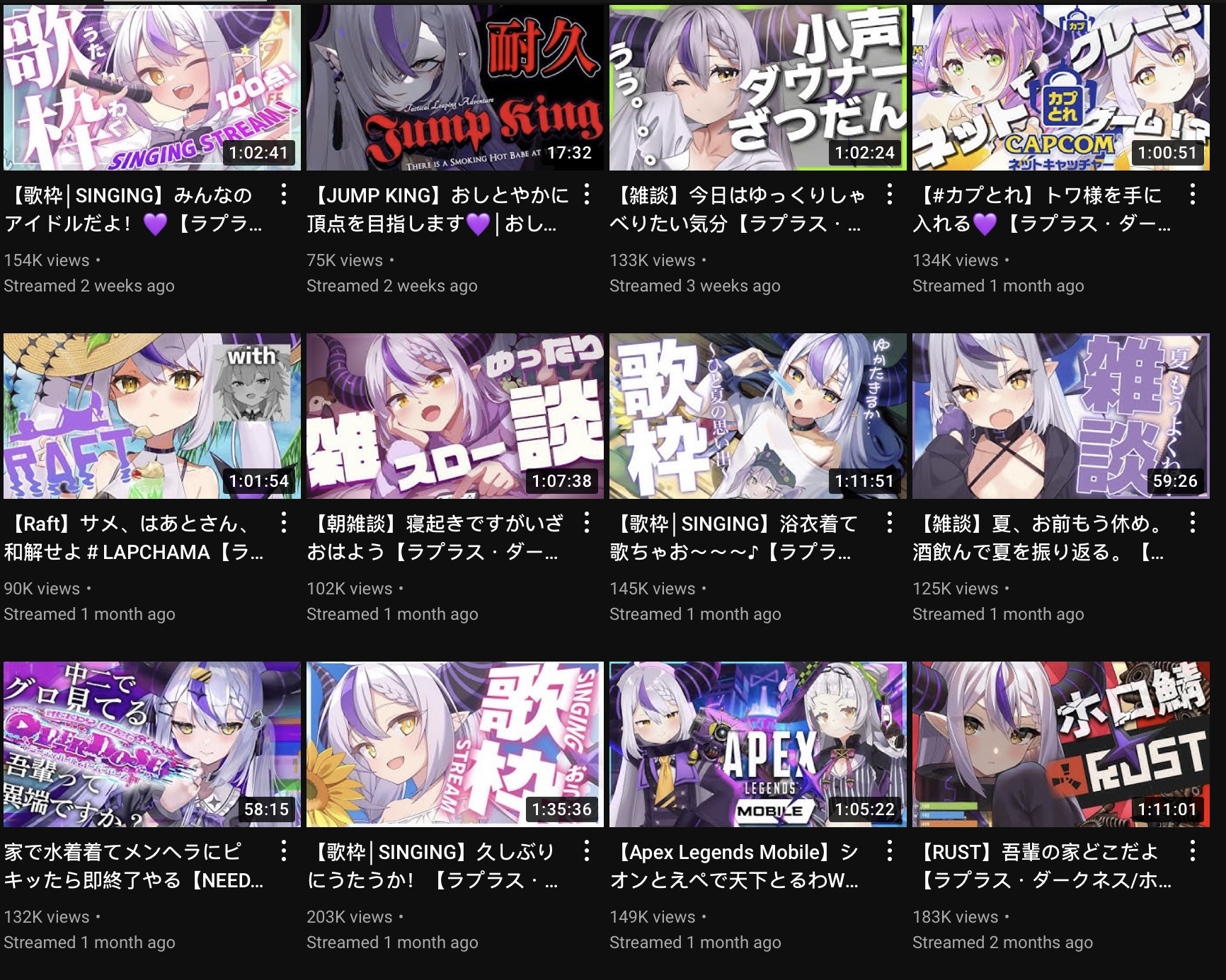Show options for the #カプとれ video
This screenshot has width=1226, height=980.
click(x=1193, y=195)
